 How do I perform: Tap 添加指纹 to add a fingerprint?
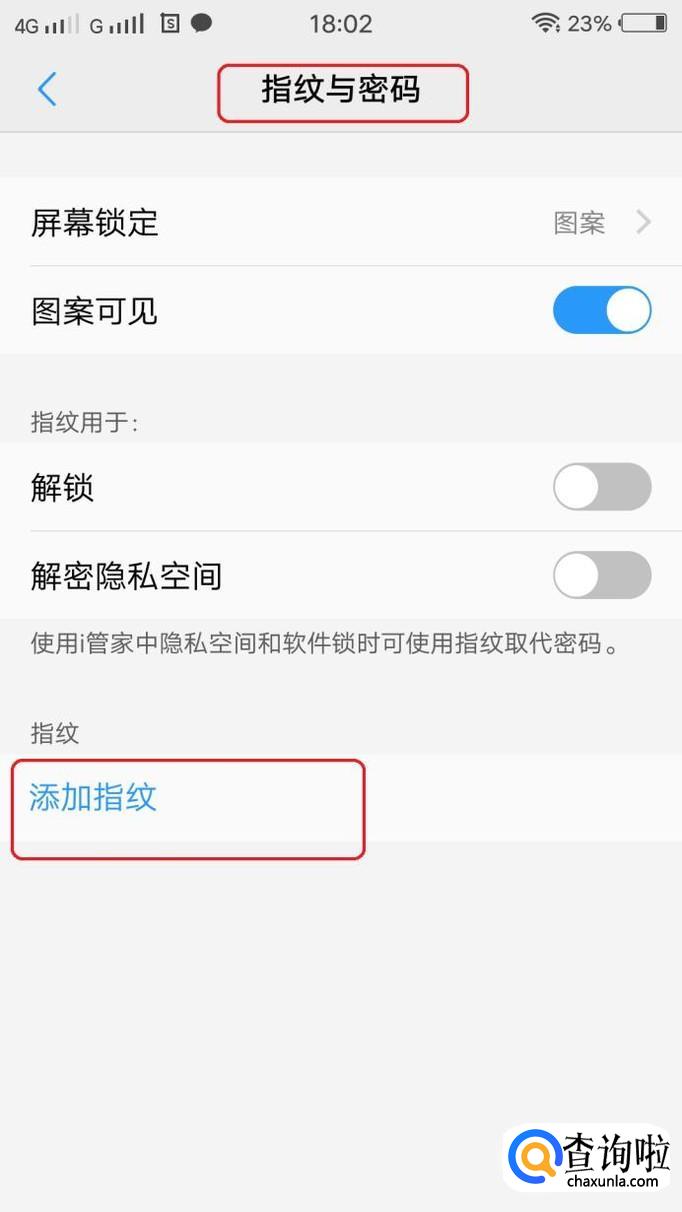(93, 798)
